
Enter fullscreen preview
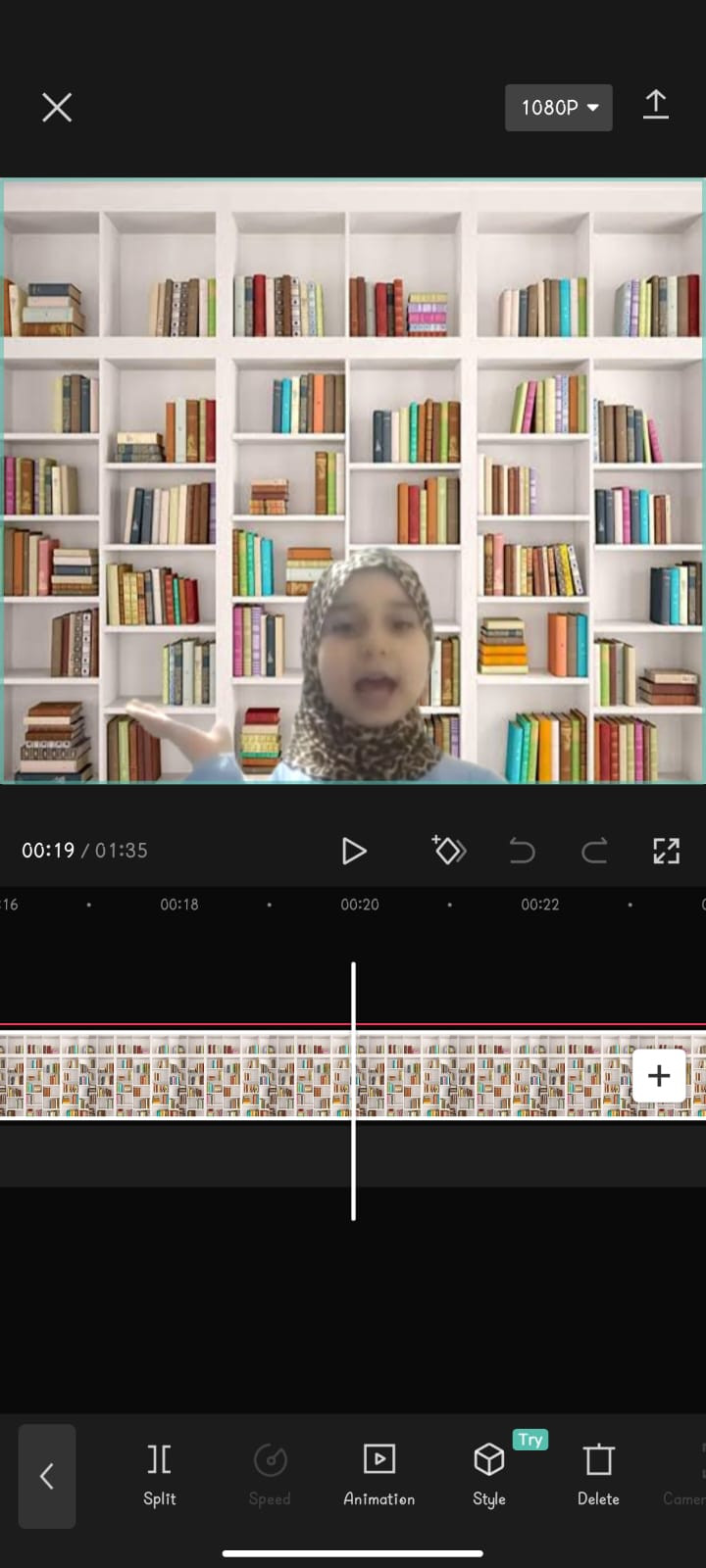666,851
